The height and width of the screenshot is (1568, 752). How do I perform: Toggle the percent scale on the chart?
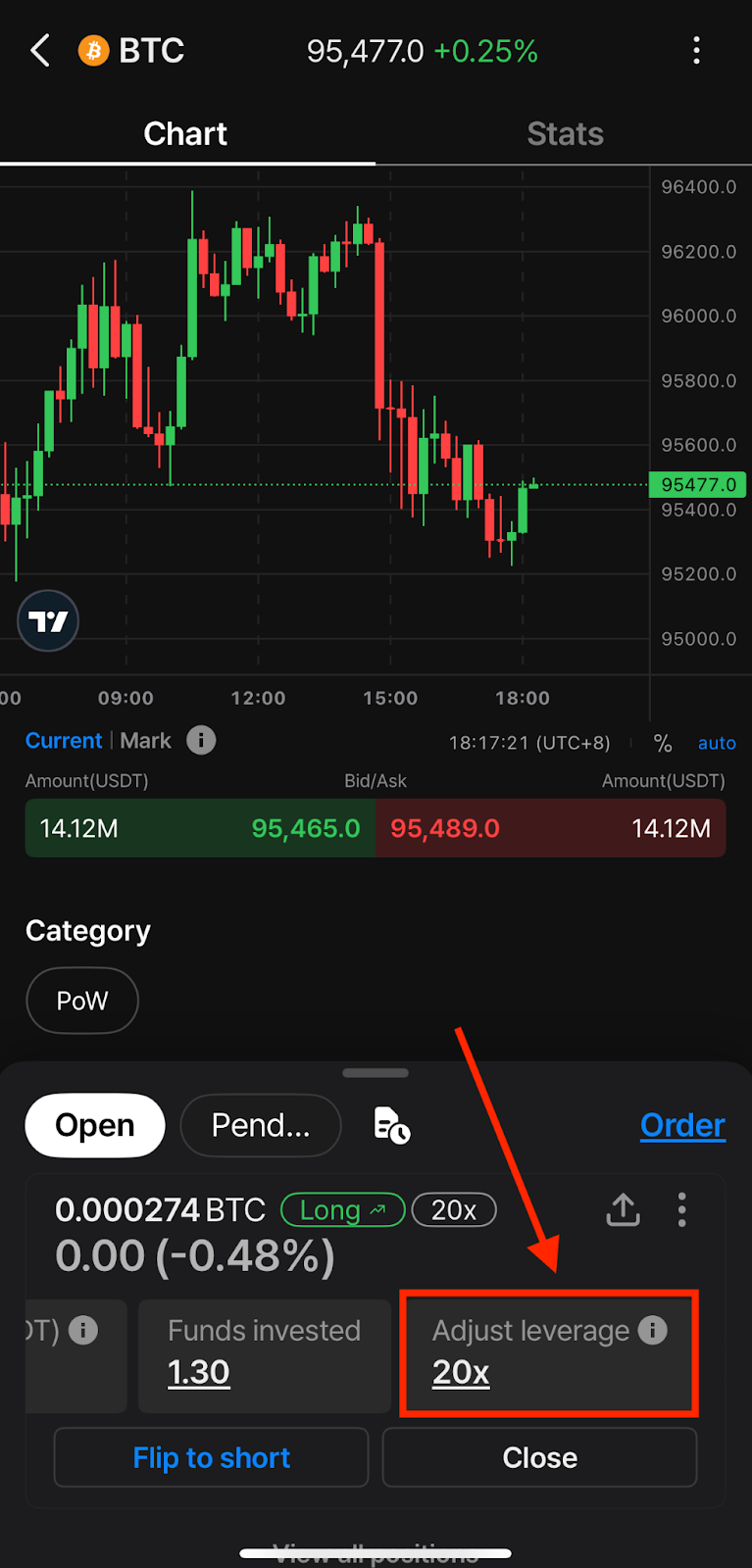click(663, 744)
